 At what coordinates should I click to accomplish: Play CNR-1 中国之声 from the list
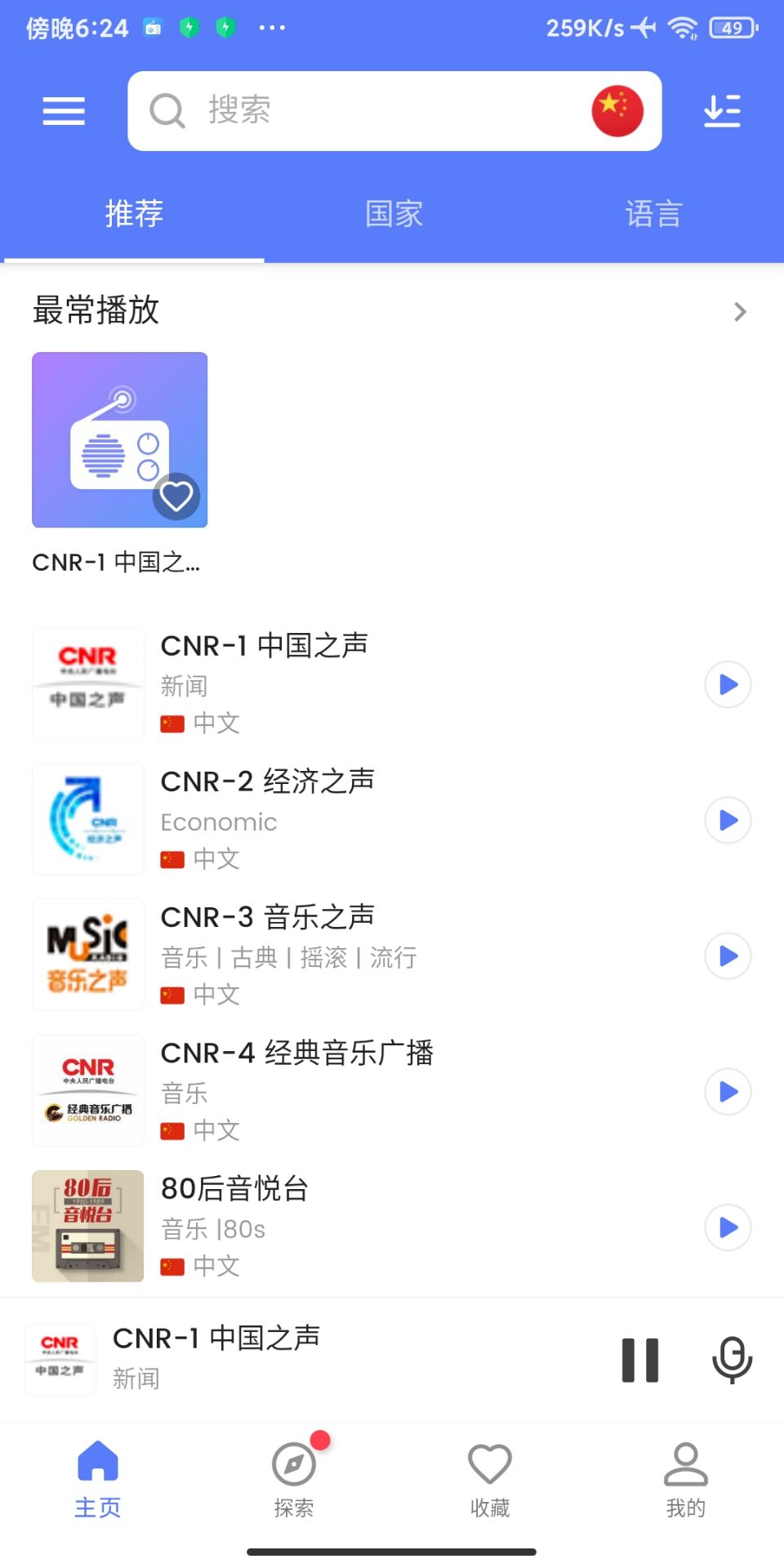coord(728,684)
